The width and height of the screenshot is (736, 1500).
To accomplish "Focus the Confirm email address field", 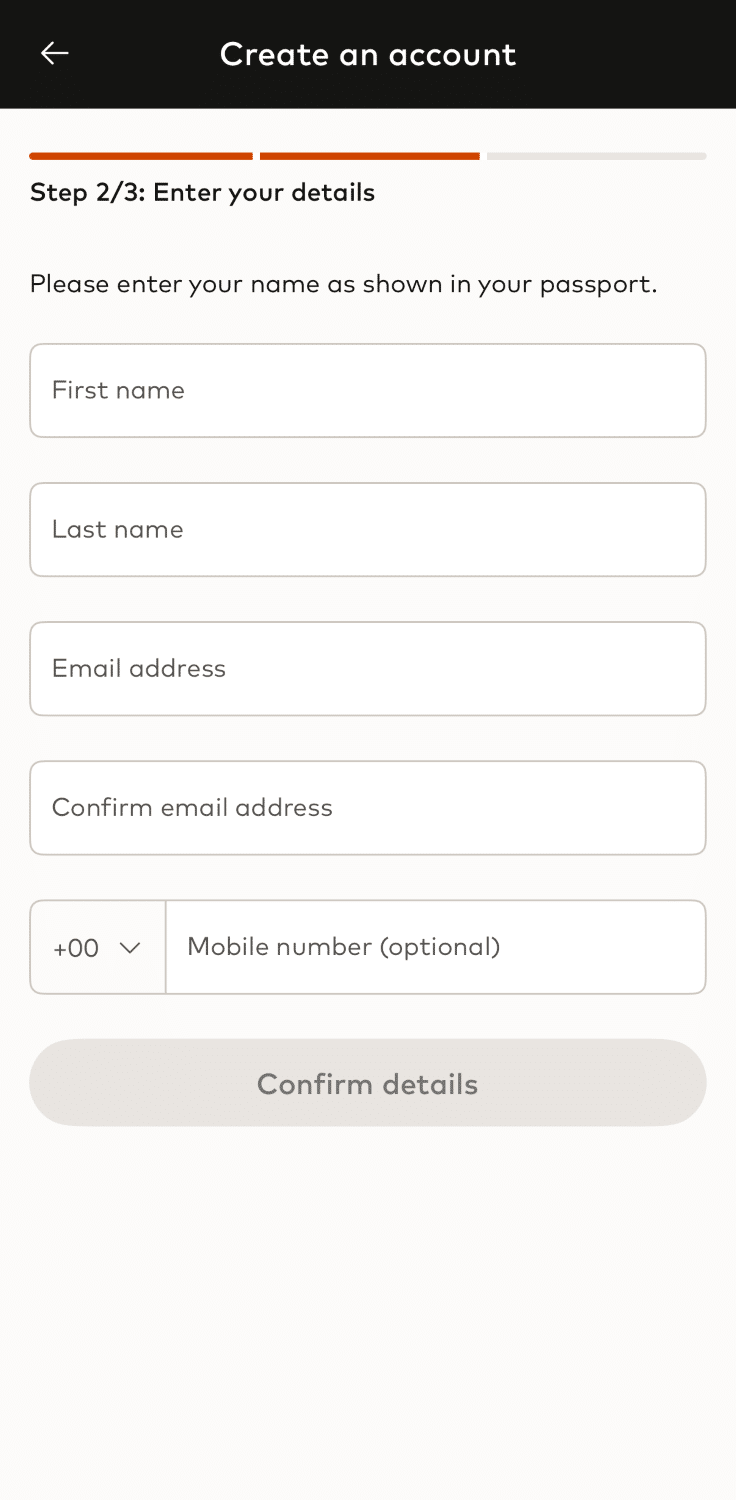I will click(367, 807).
